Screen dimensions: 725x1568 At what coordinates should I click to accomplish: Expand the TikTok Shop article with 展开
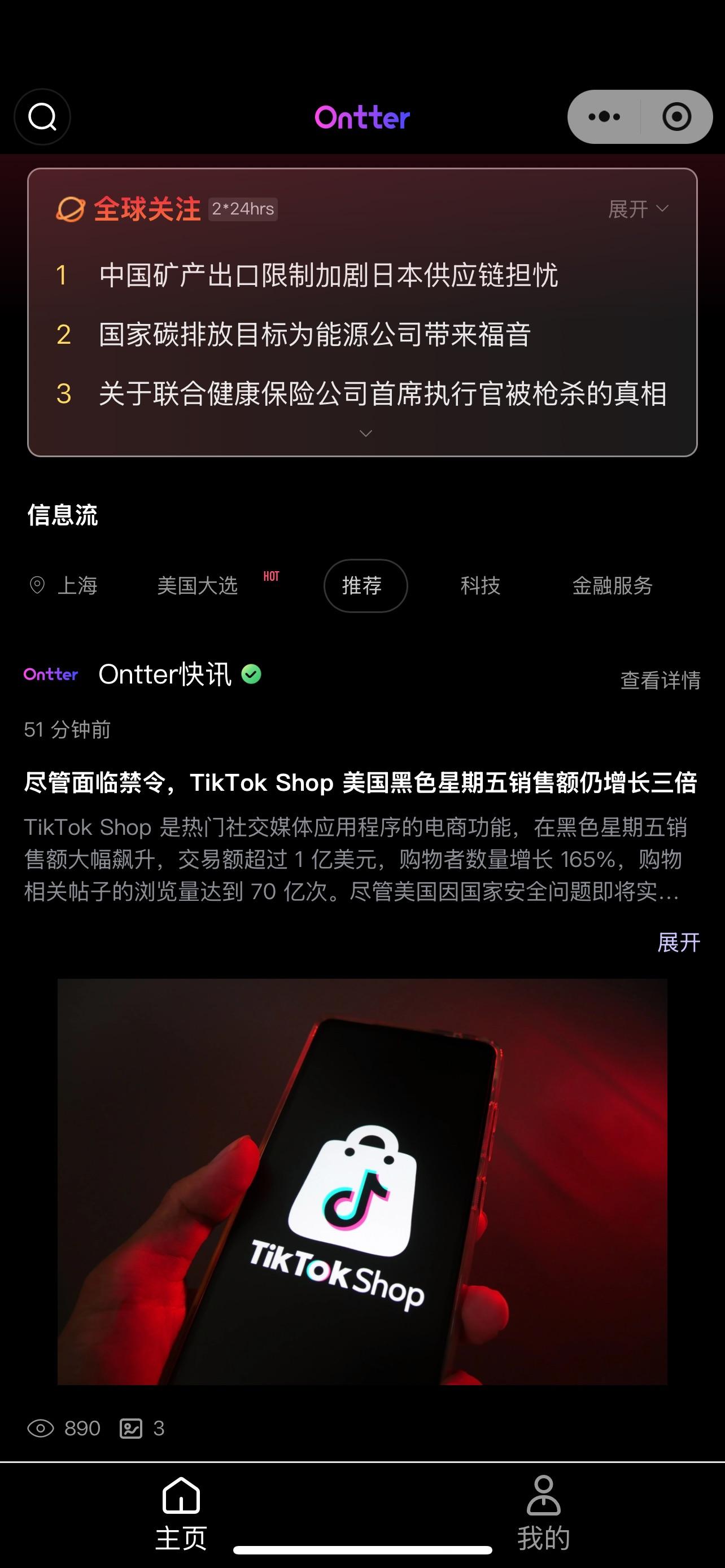point(678,941)
